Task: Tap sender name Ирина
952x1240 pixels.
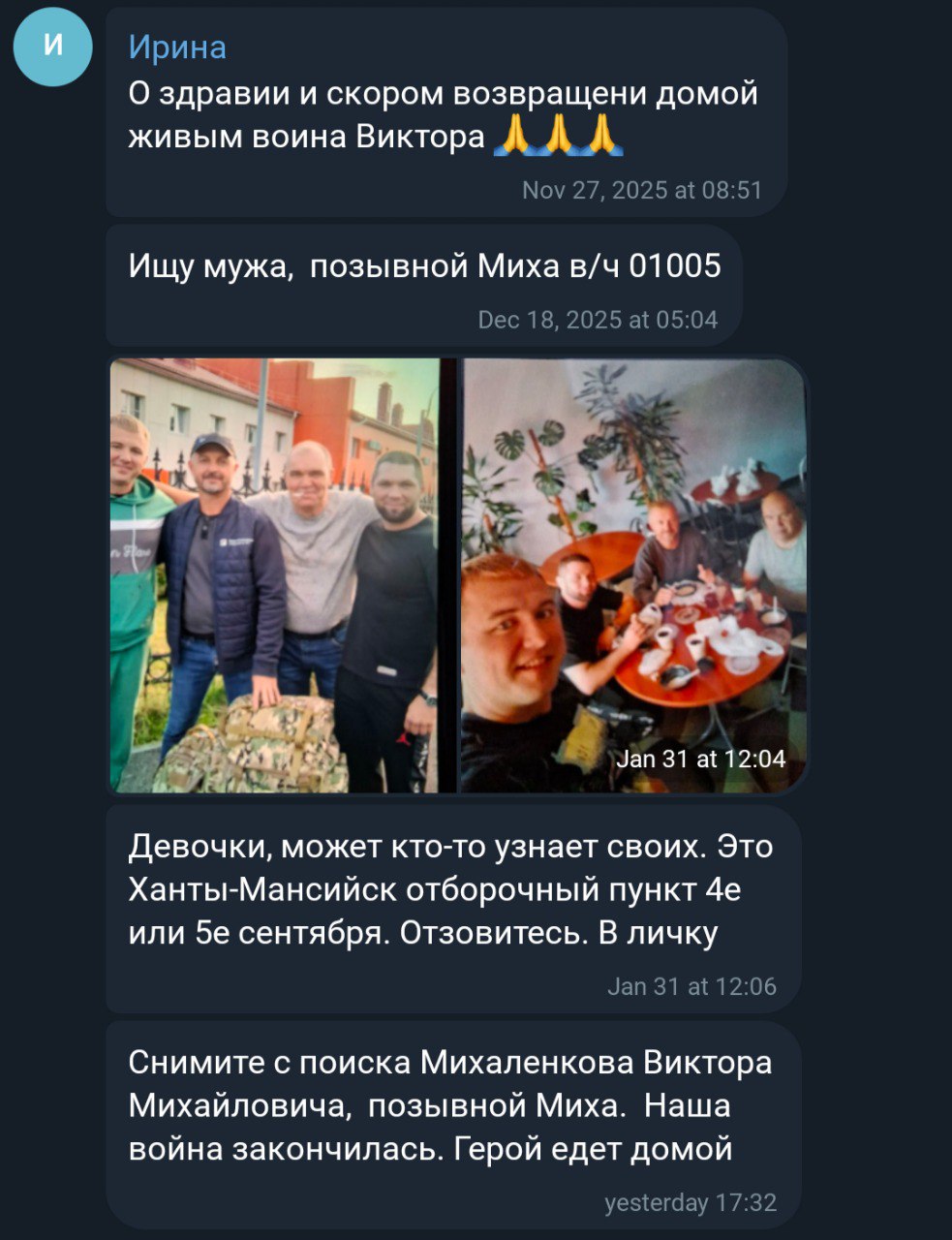Action: click(x=177, y=46)
